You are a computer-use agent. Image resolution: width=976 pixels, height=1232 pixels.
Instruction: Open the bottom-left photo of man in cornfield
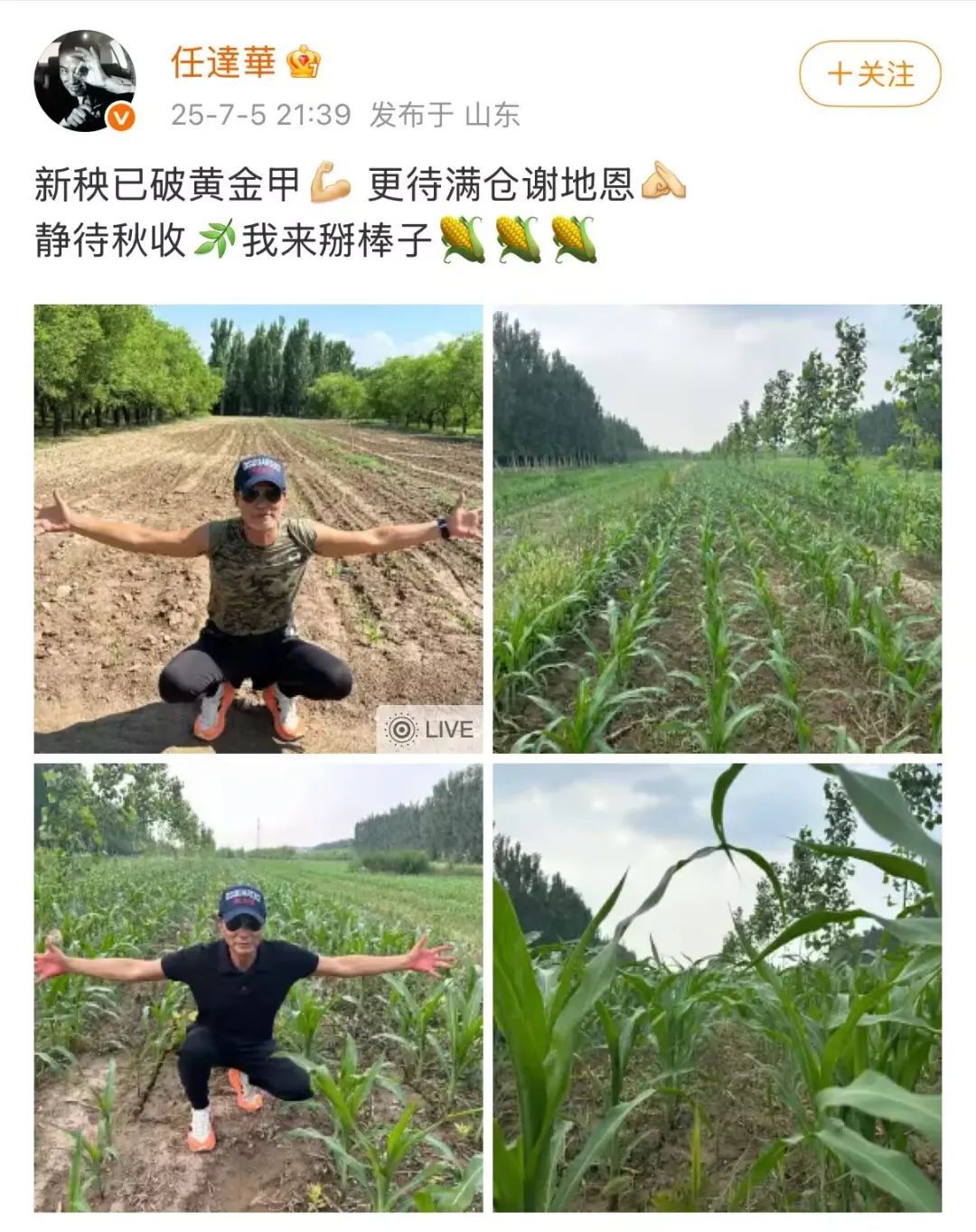tap(258, 985)
